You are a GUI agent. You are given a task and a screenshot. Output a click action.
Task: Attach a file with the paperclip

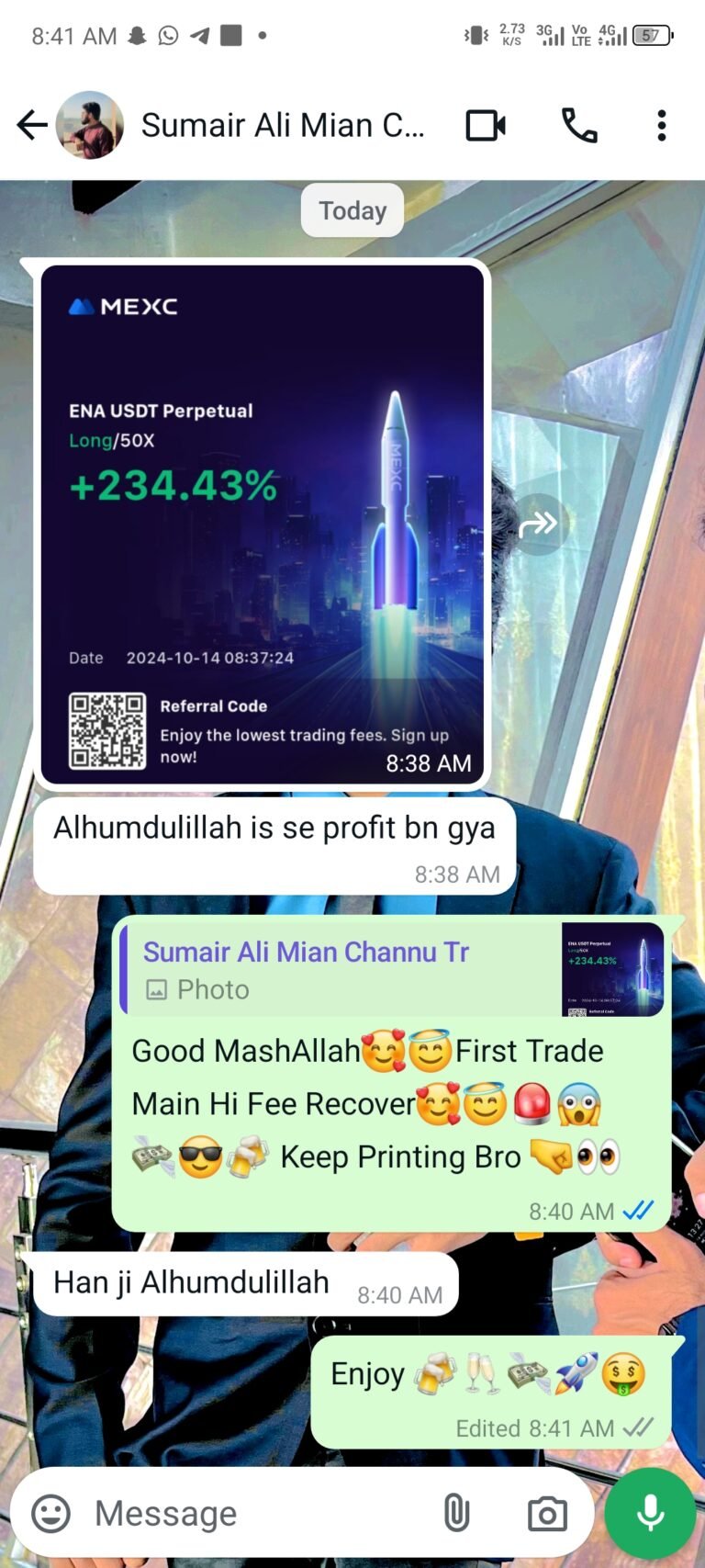click(x=456, y=1513)
